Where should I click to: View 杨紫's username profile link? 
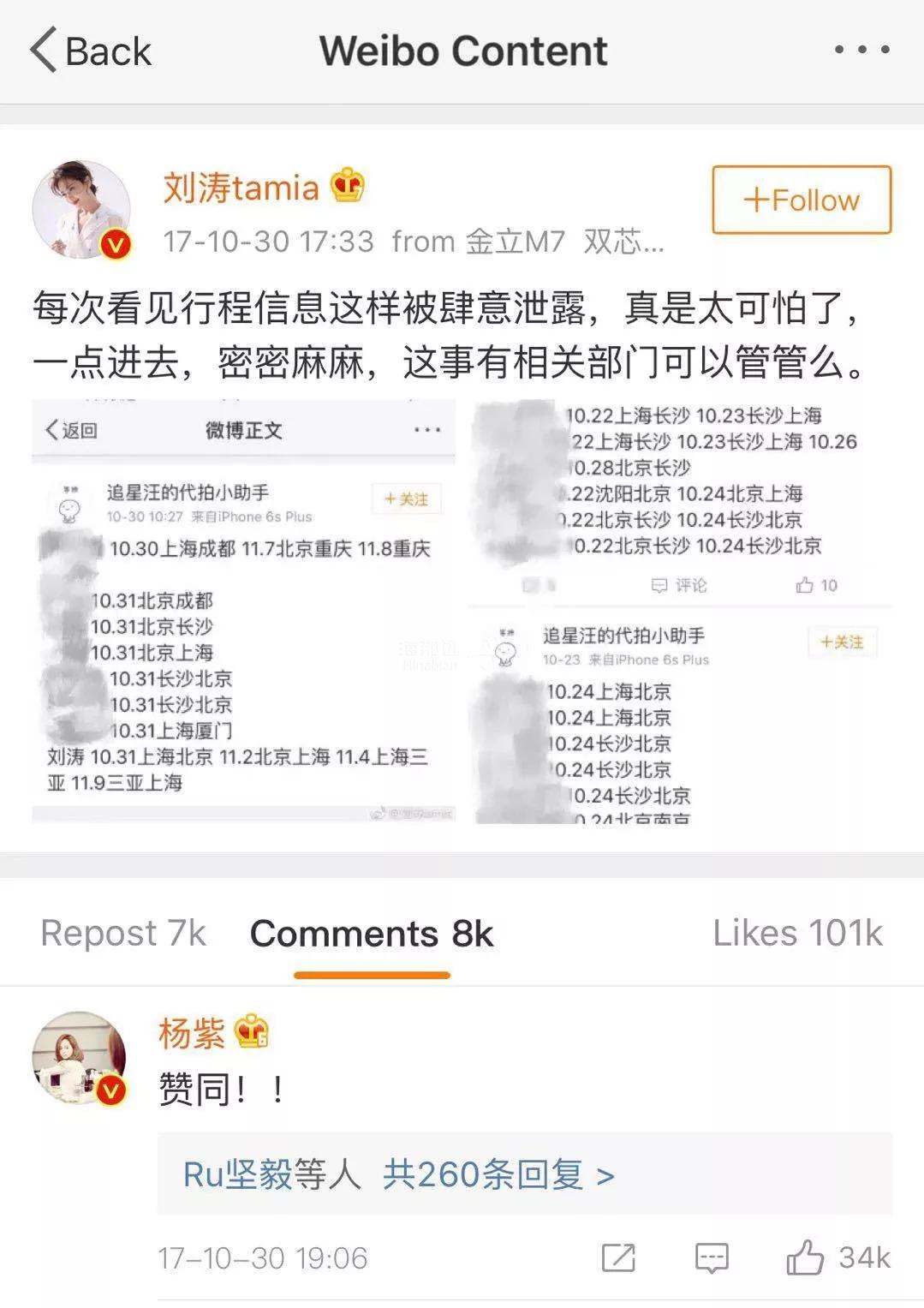coord(192,1033)
